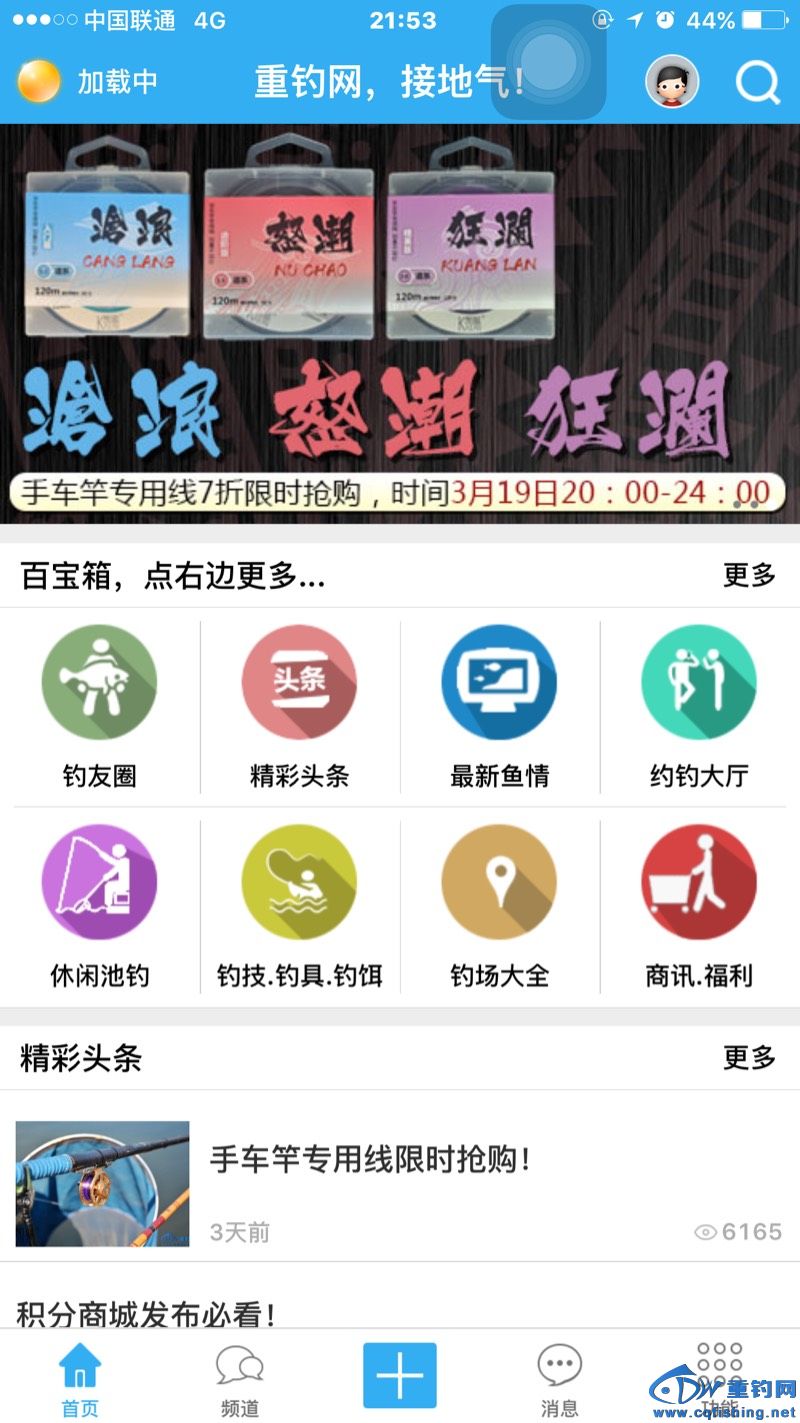Switch to the 消息 tab

[x=559, y=1380]
